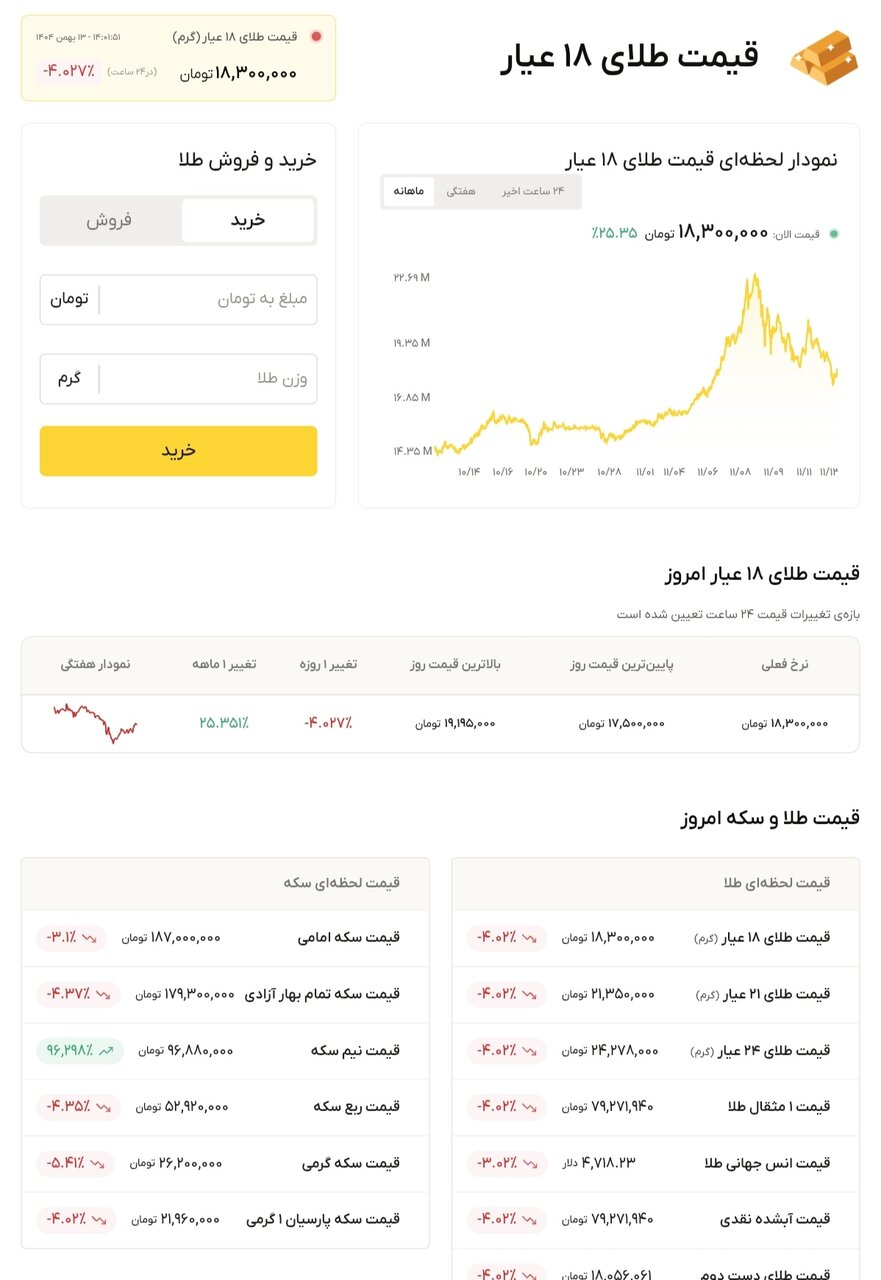
Task: Click the red trend arrow beside سکه گرمی
Action: point(100,1163)
